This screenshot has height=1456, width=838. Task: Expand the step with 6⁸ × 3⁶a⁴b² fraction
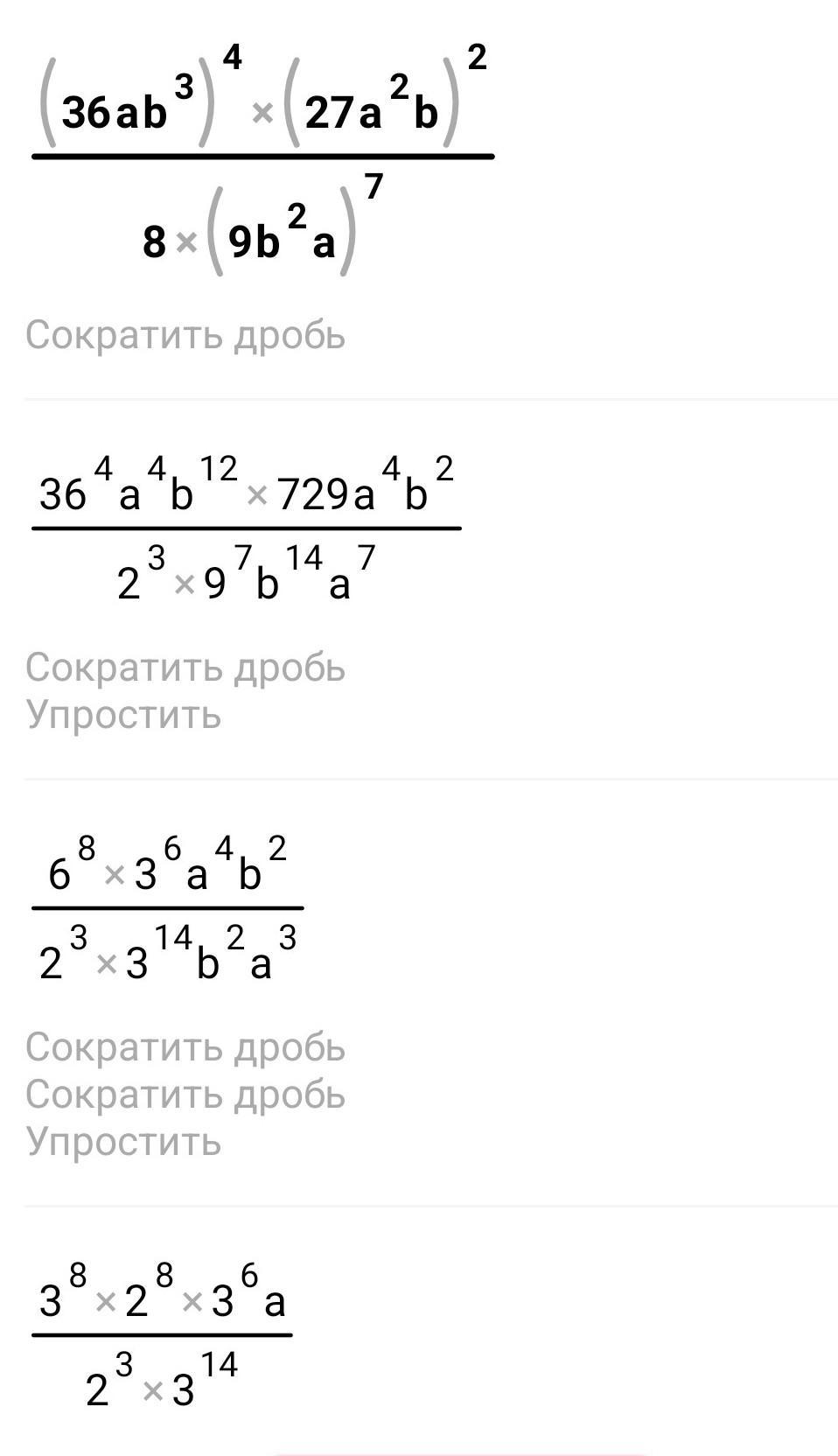(x=167, y=909)
